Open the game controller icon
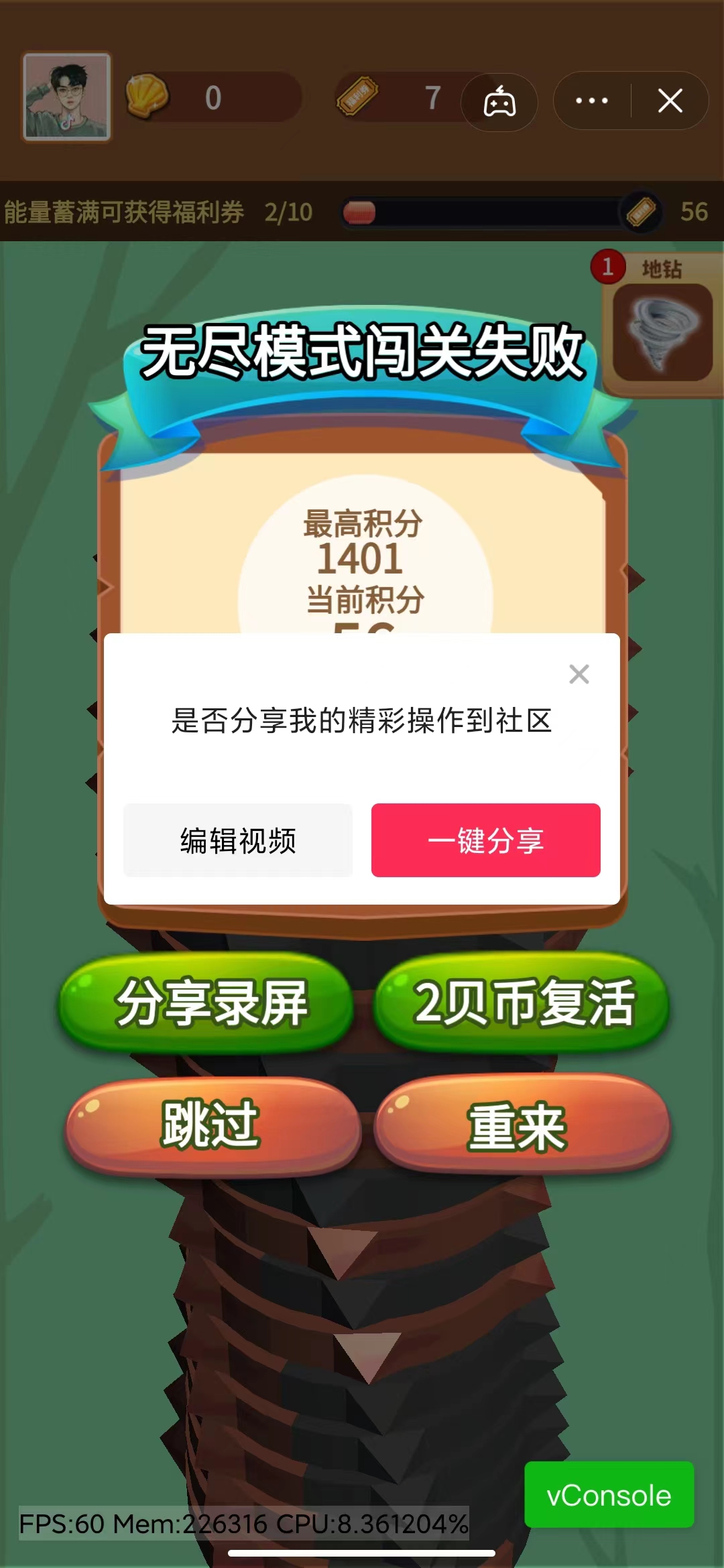Screen dimensions: 724x1568 click(499, 103)
